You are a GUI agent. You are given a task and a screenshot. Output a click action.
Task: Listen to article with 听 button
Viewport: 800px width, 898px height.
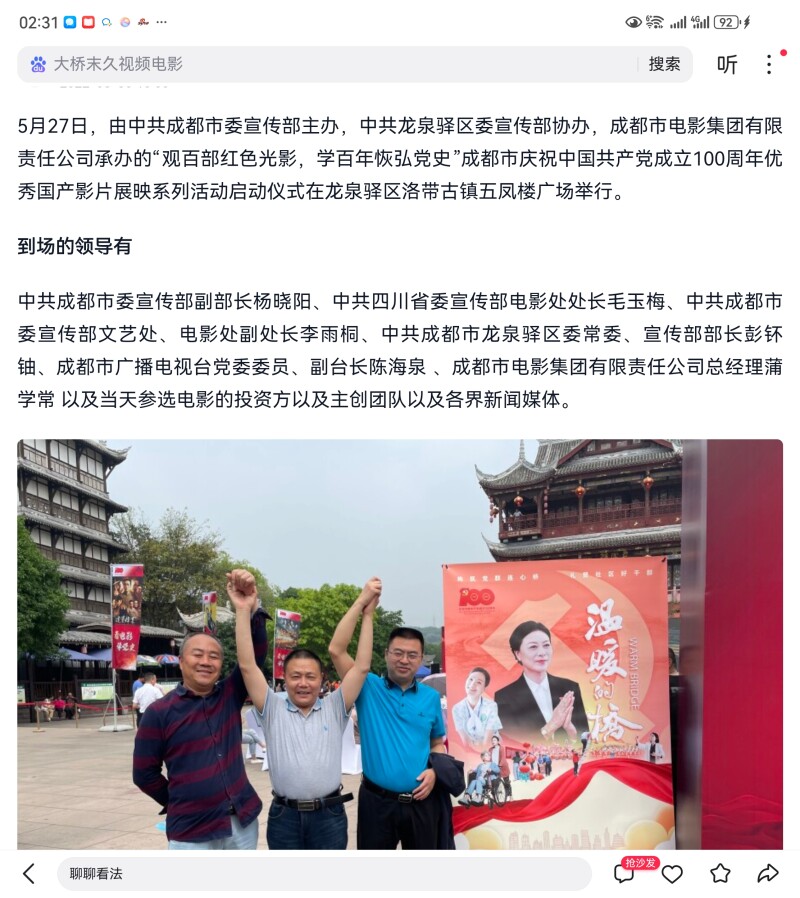coord(727,64)
